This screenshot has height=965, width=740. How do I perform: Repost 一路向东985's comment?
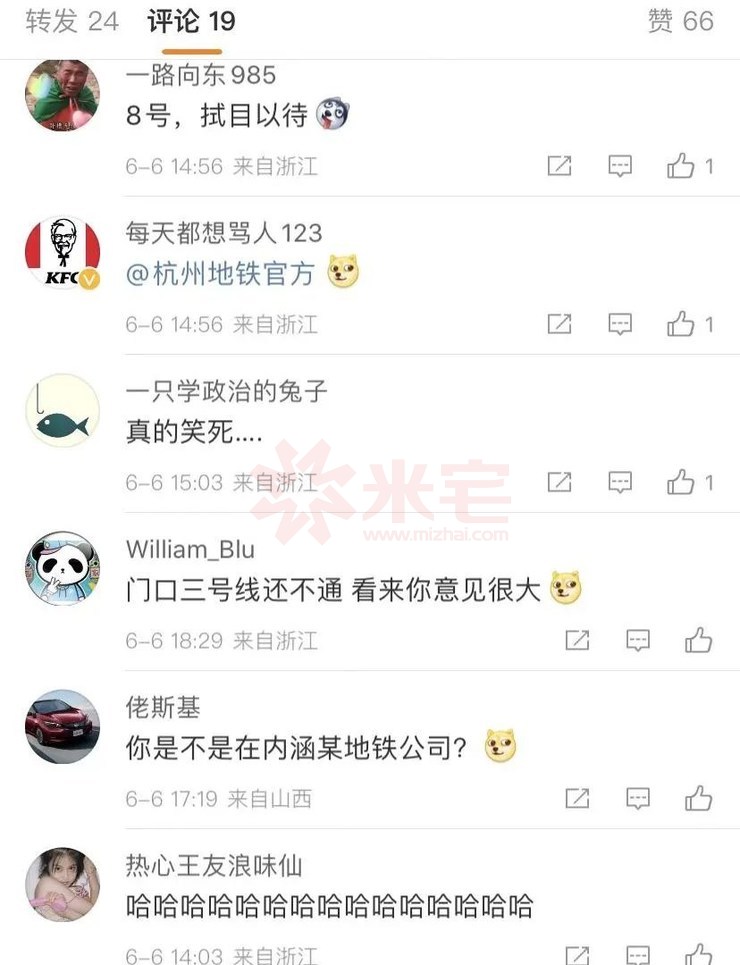click(x=559, y=166)
